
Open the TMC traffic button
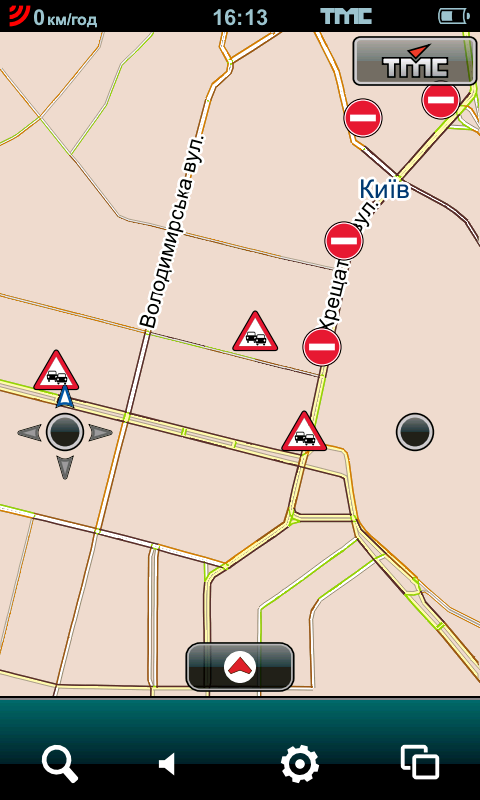pos(415,61)
